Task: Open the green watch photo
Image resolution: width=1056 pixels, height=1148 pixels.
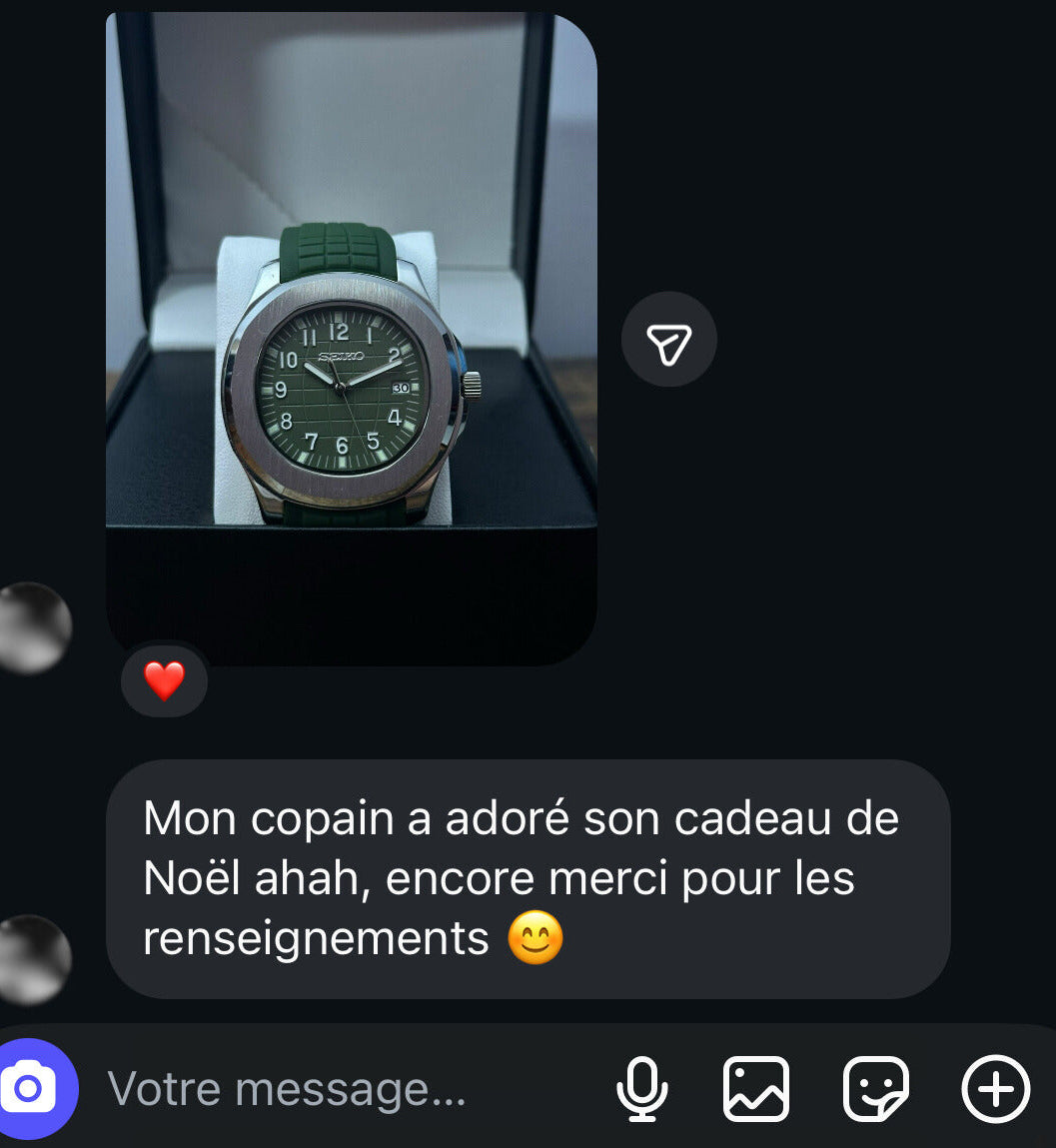Action: click(351, 340)
